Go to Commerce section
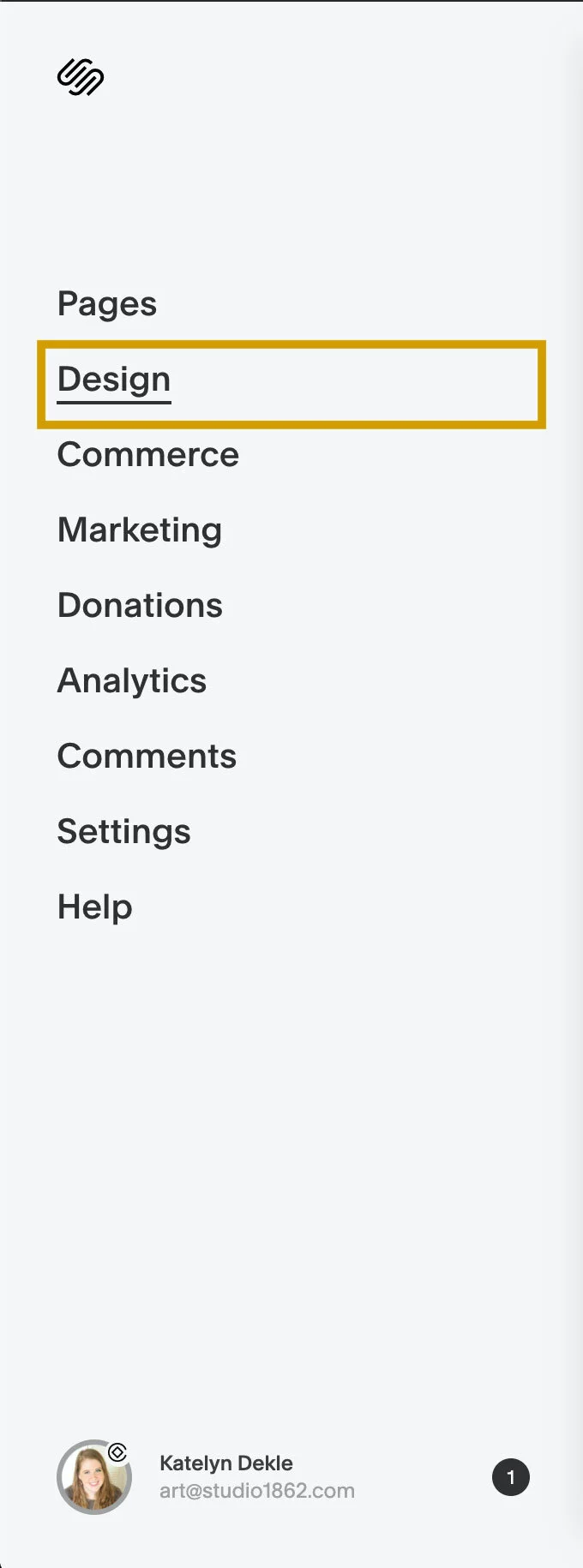Screen dimensions: 583x1568 point(147,455)
